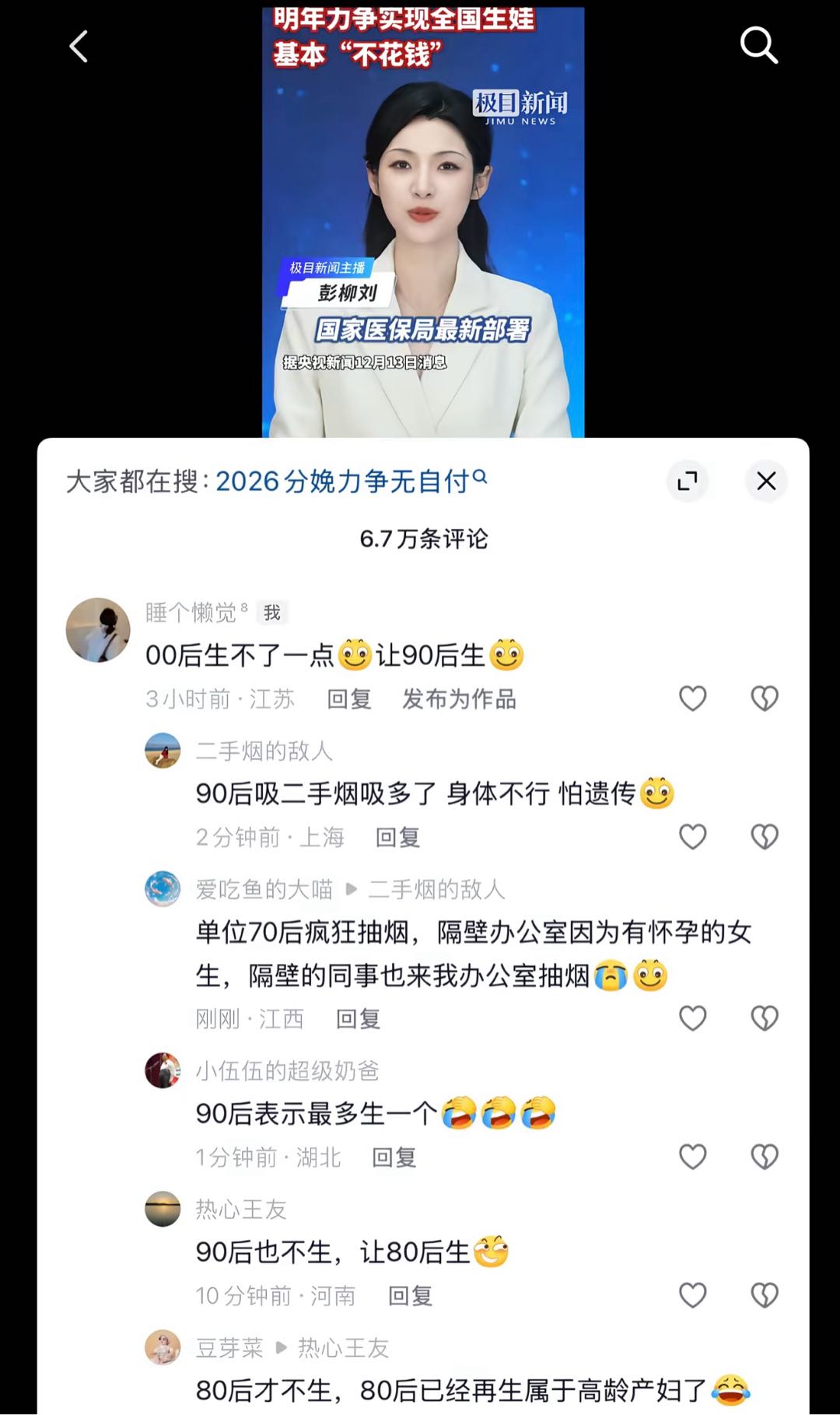Go back using the top-left arrow

point(79,47)
